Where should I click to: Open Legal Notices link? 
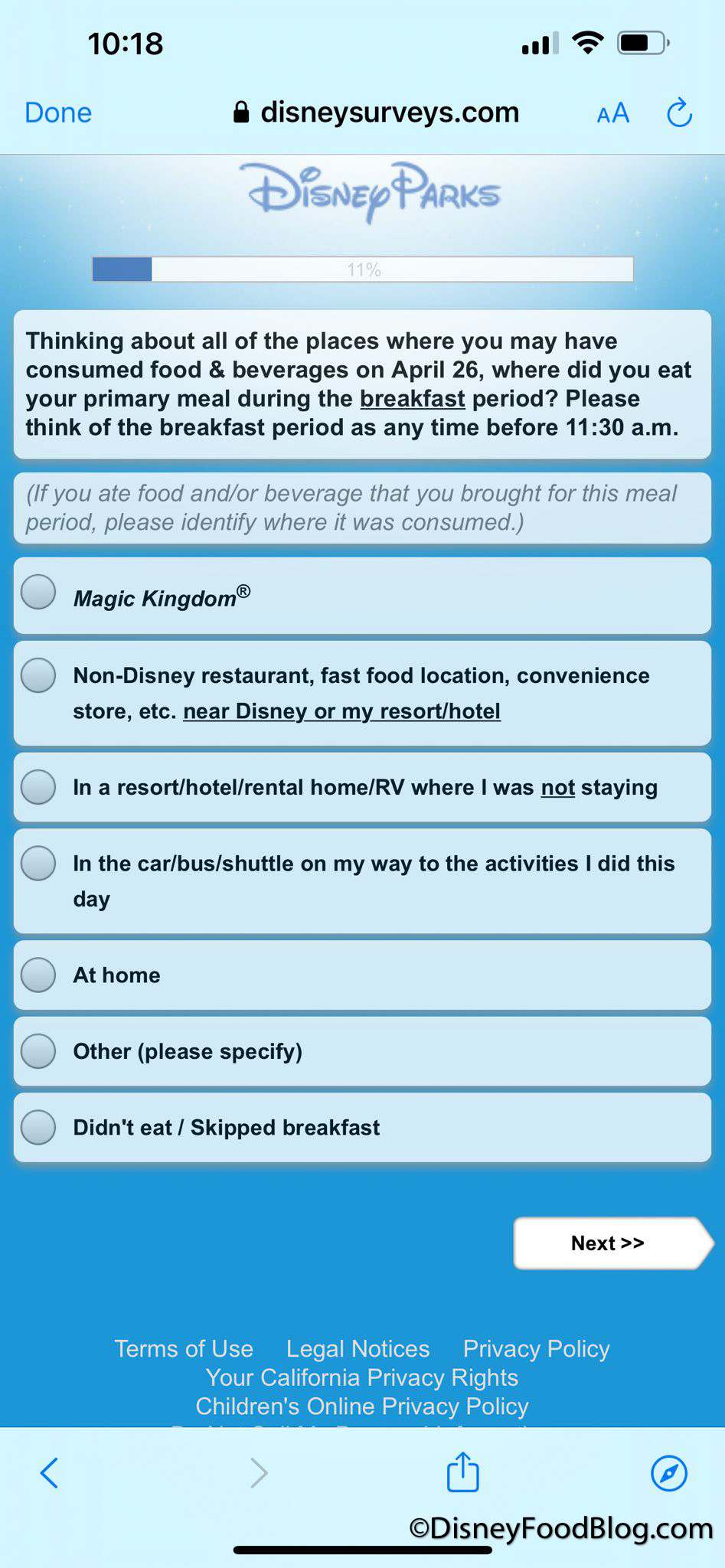[x=358, y=1348]
